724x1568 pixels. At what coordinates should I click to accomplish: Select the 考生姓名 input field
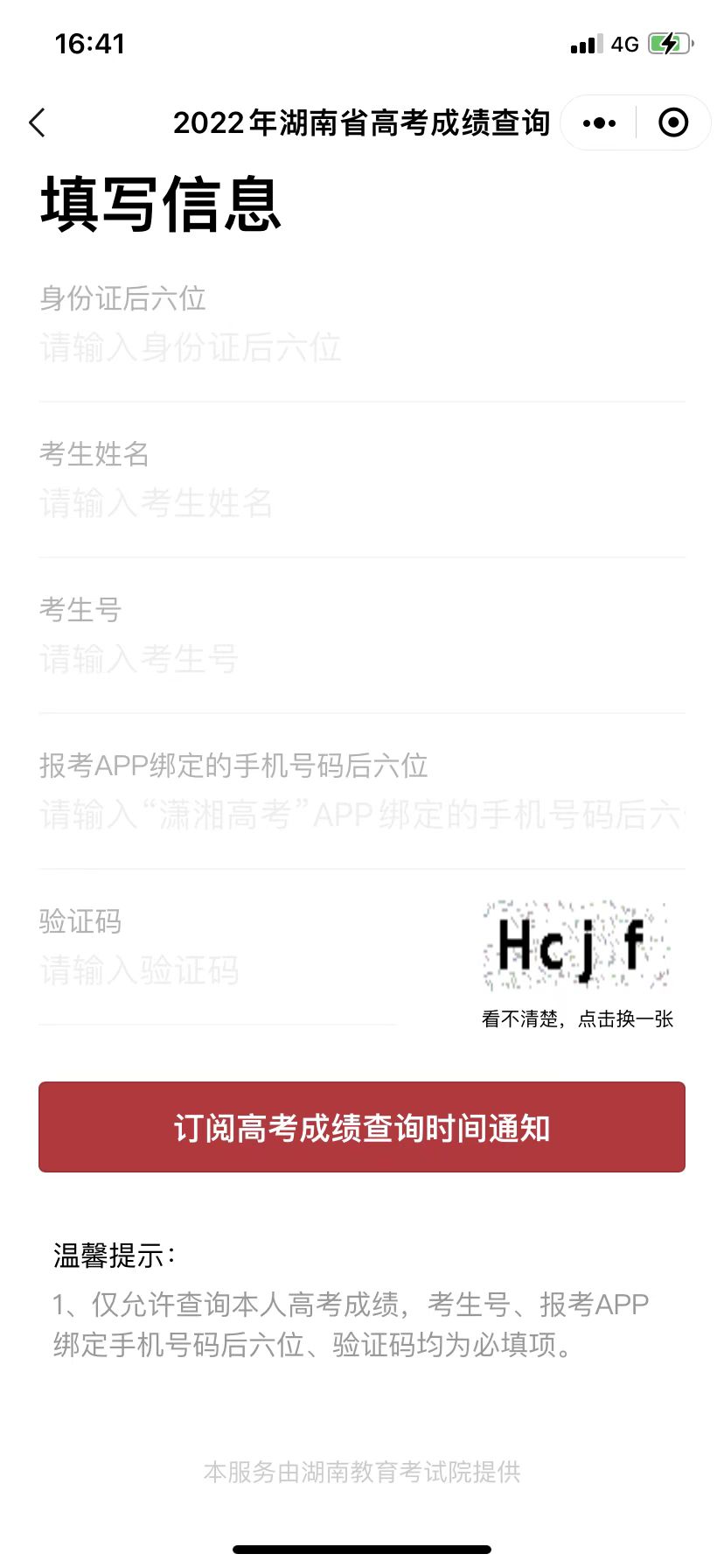pos(219,504)
